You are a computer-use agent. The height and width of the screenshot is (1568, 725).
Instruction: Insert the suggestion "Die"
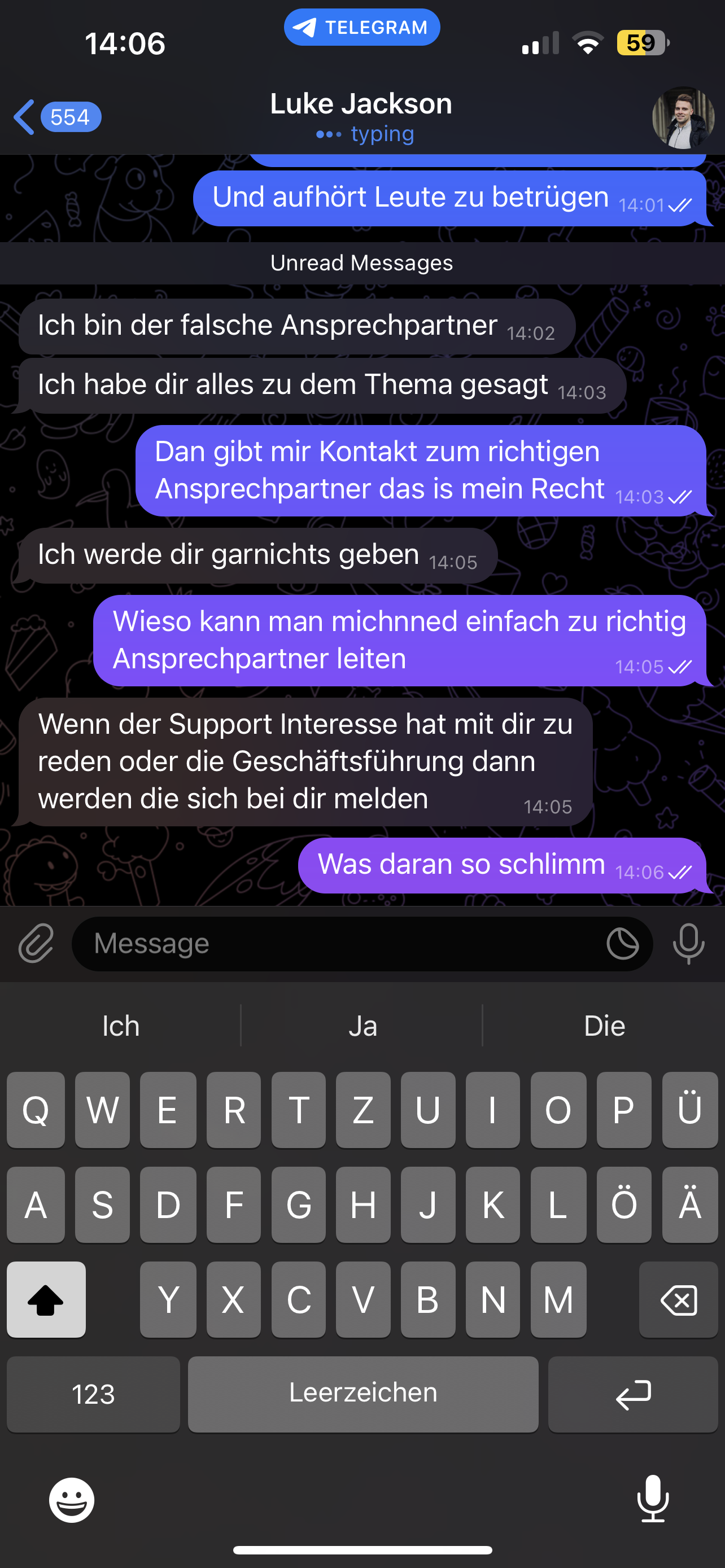coord(604,1026)
